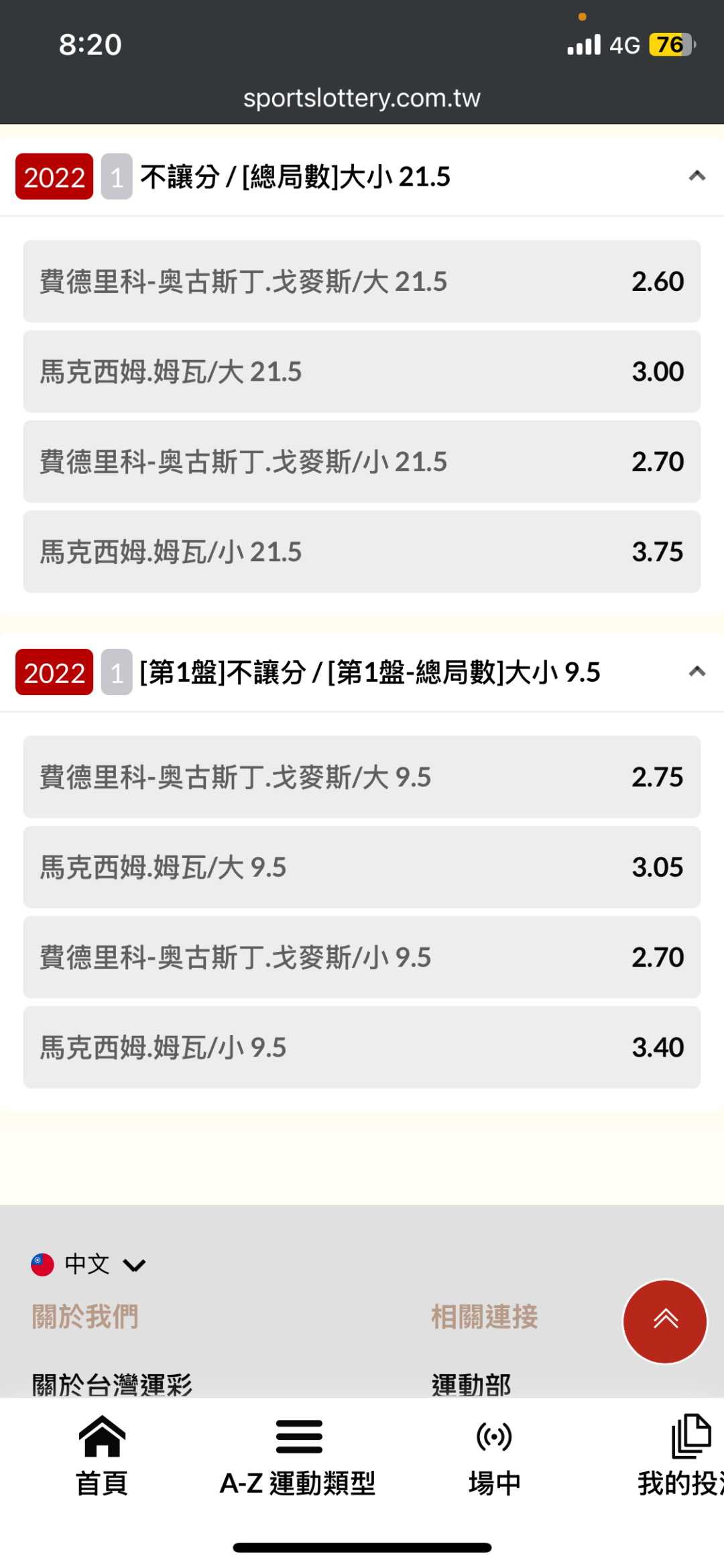Screen dimensions: 724x1568
Task: Collapse the 不讓分/[總局數]大小 21.5 section
Action: [x=697, y=176]
